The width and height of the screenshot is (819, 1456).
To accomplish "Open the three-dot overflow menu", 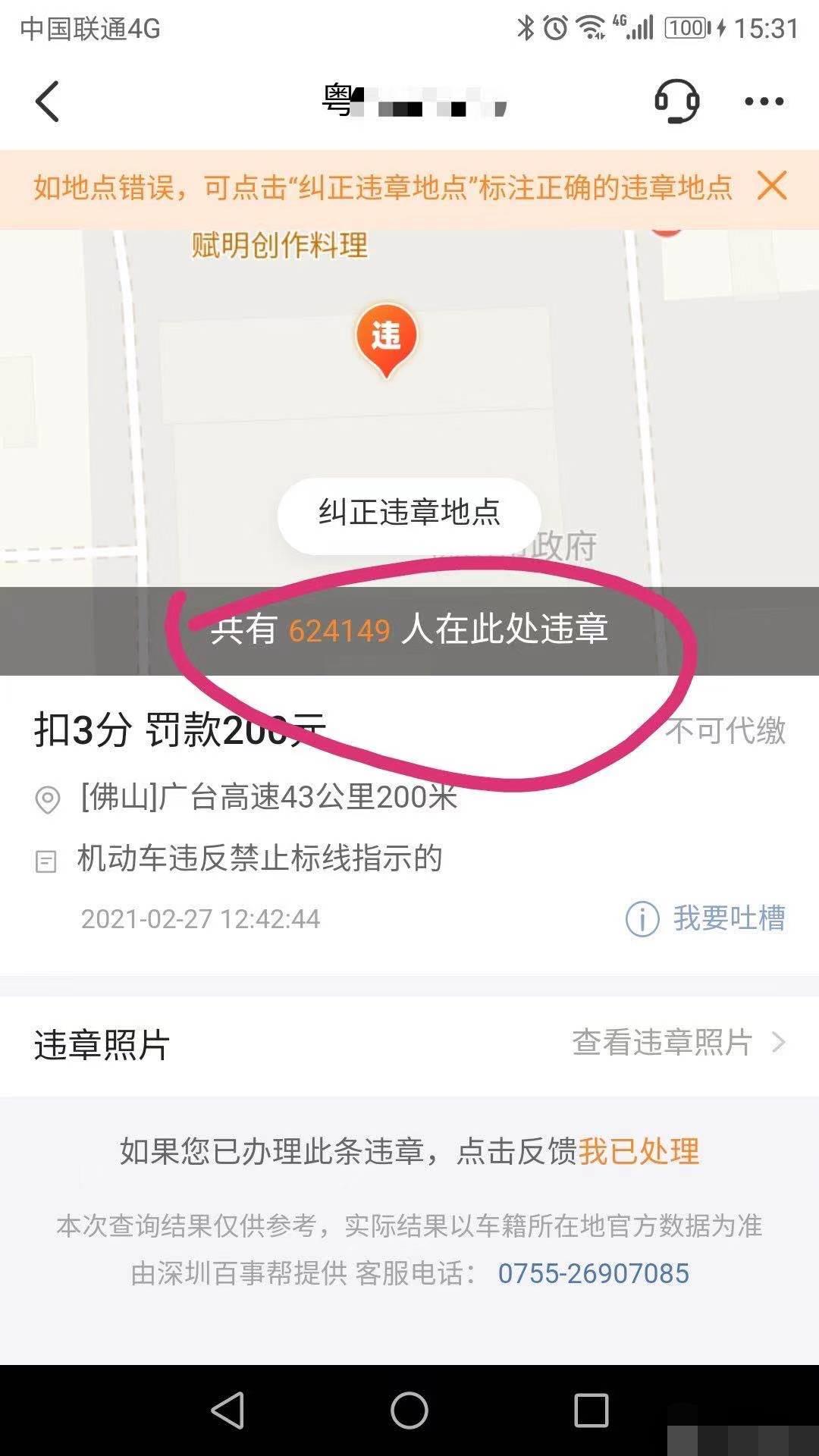I will click(764, 101).
